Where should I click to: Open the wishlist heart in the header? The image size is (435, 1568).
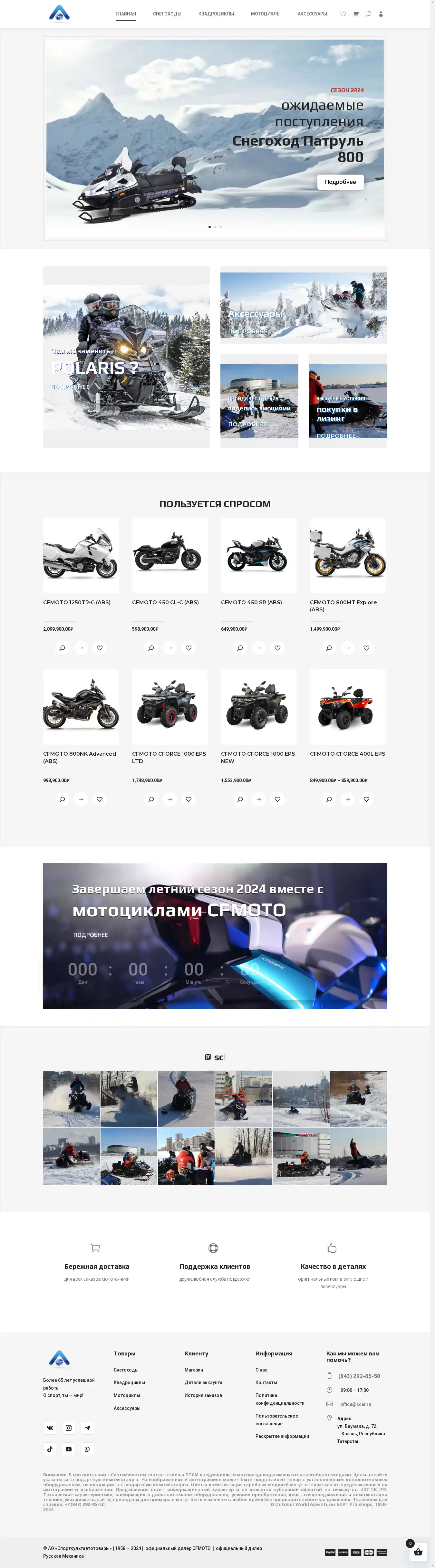tap(343, 14)
